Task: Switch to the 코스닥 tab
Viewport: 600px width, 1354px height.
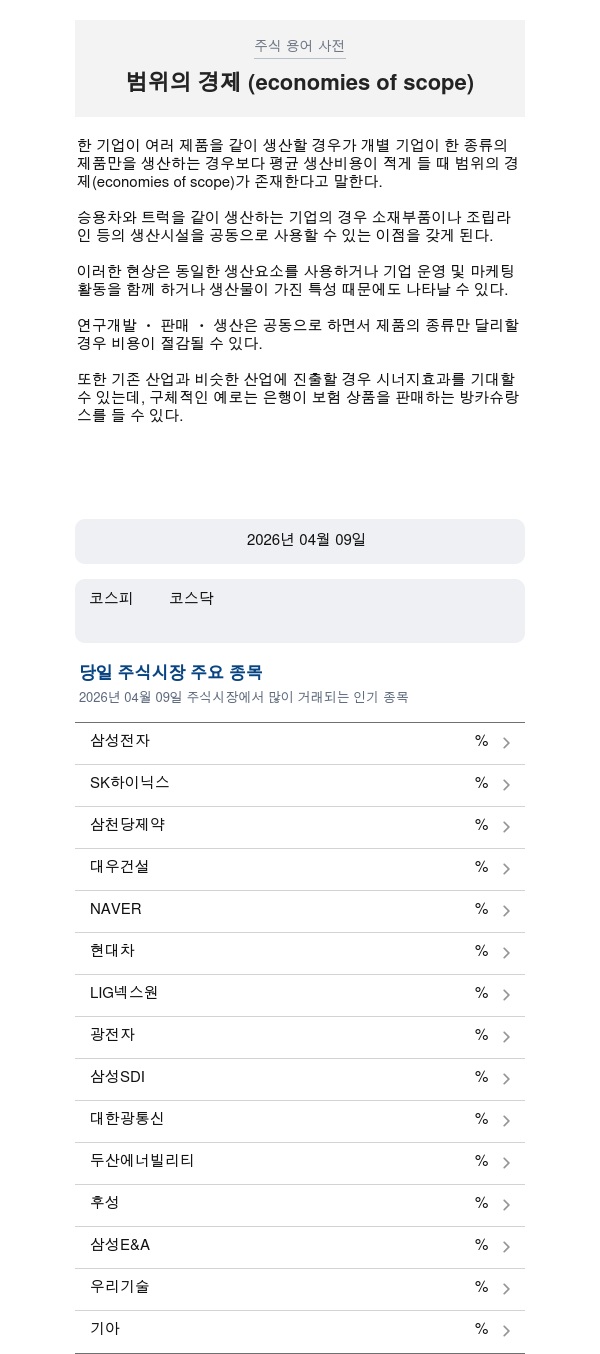Action: (x=191, y=598)
